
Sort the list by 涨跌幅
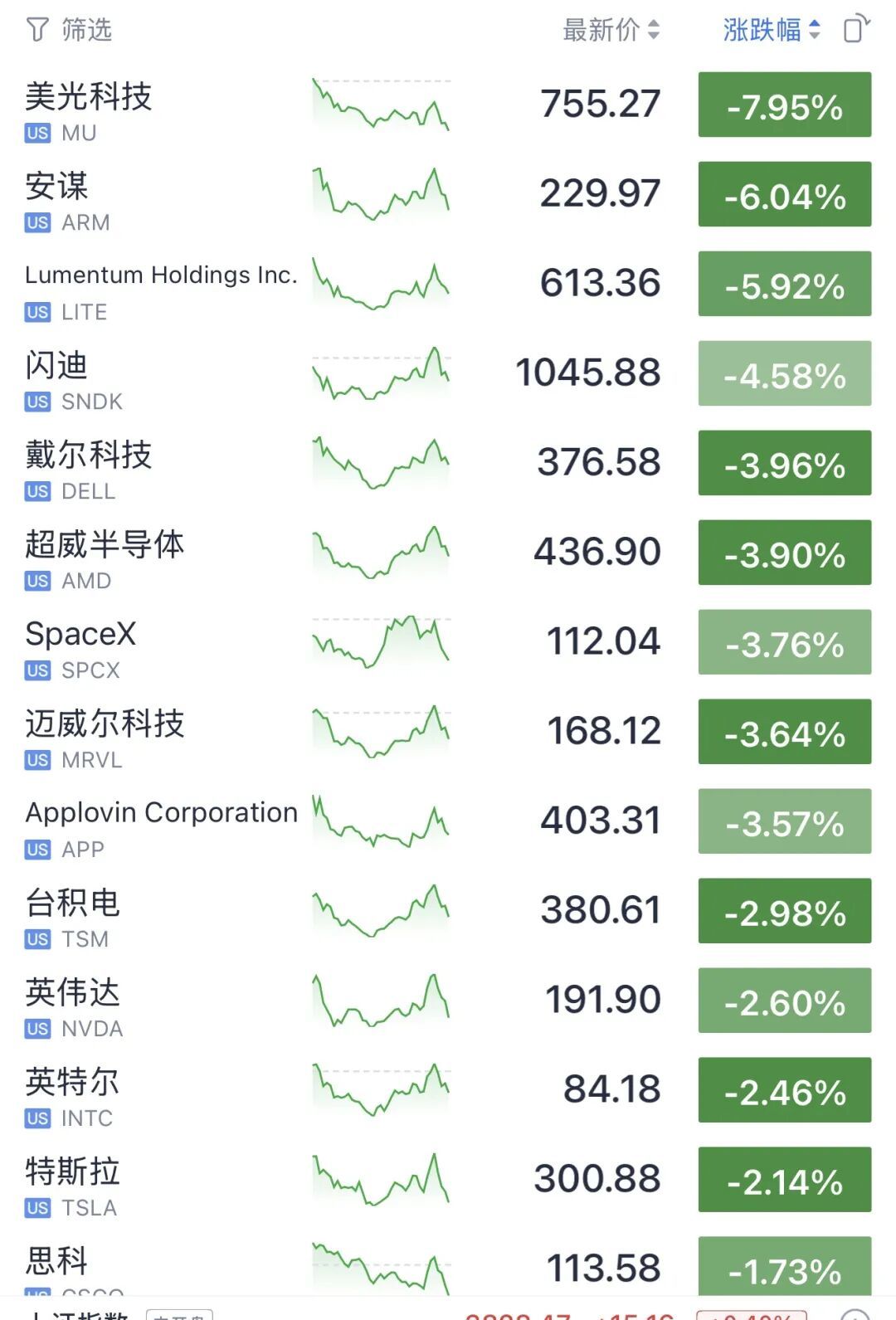772,30
